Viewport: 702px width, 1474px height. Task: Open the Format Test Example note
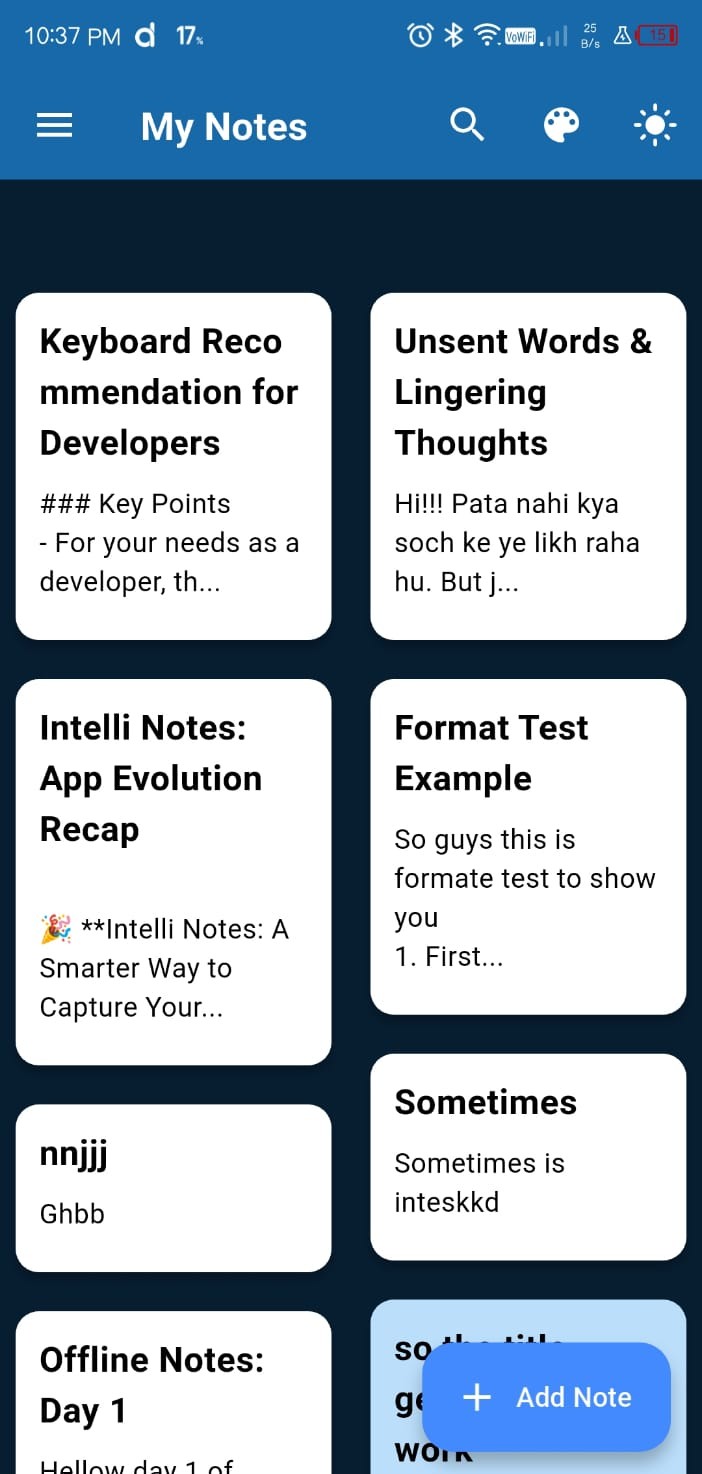coord(528,846)
